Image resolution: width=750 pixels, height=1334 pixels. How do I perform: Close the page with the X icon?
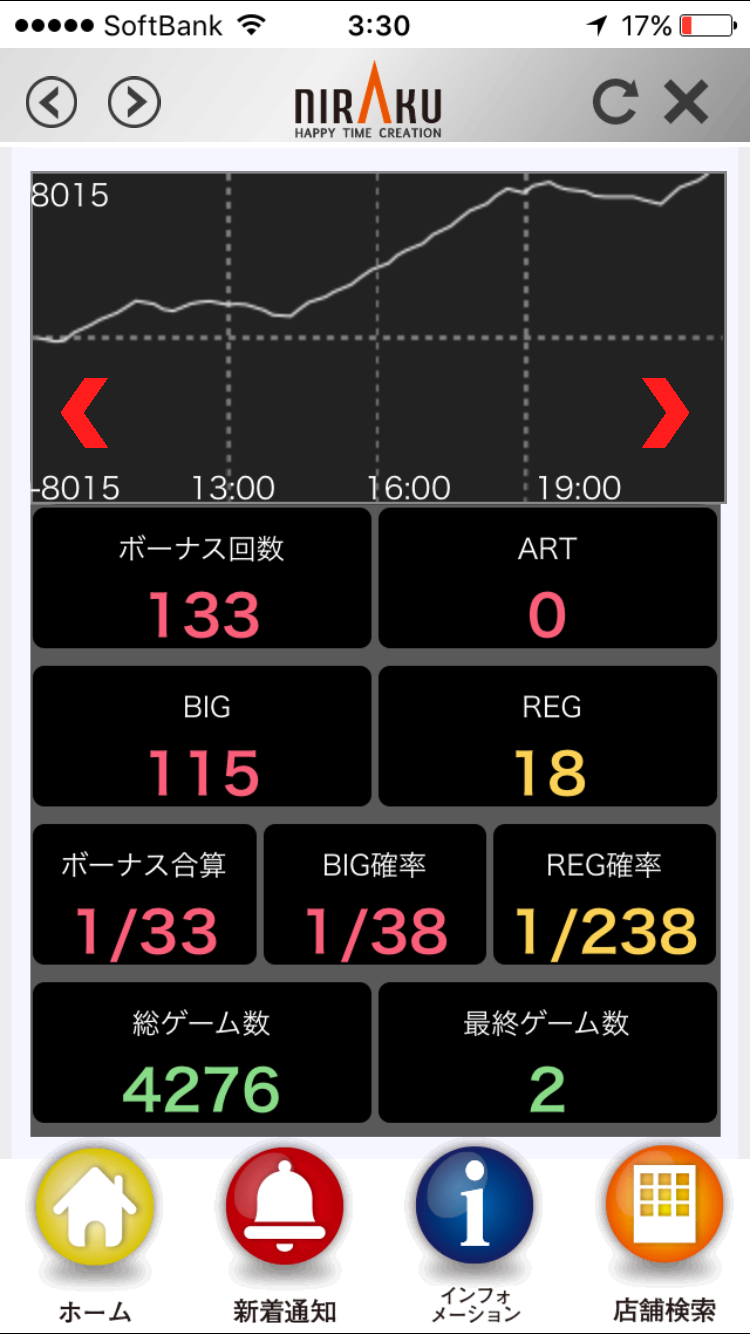(686, 102)
